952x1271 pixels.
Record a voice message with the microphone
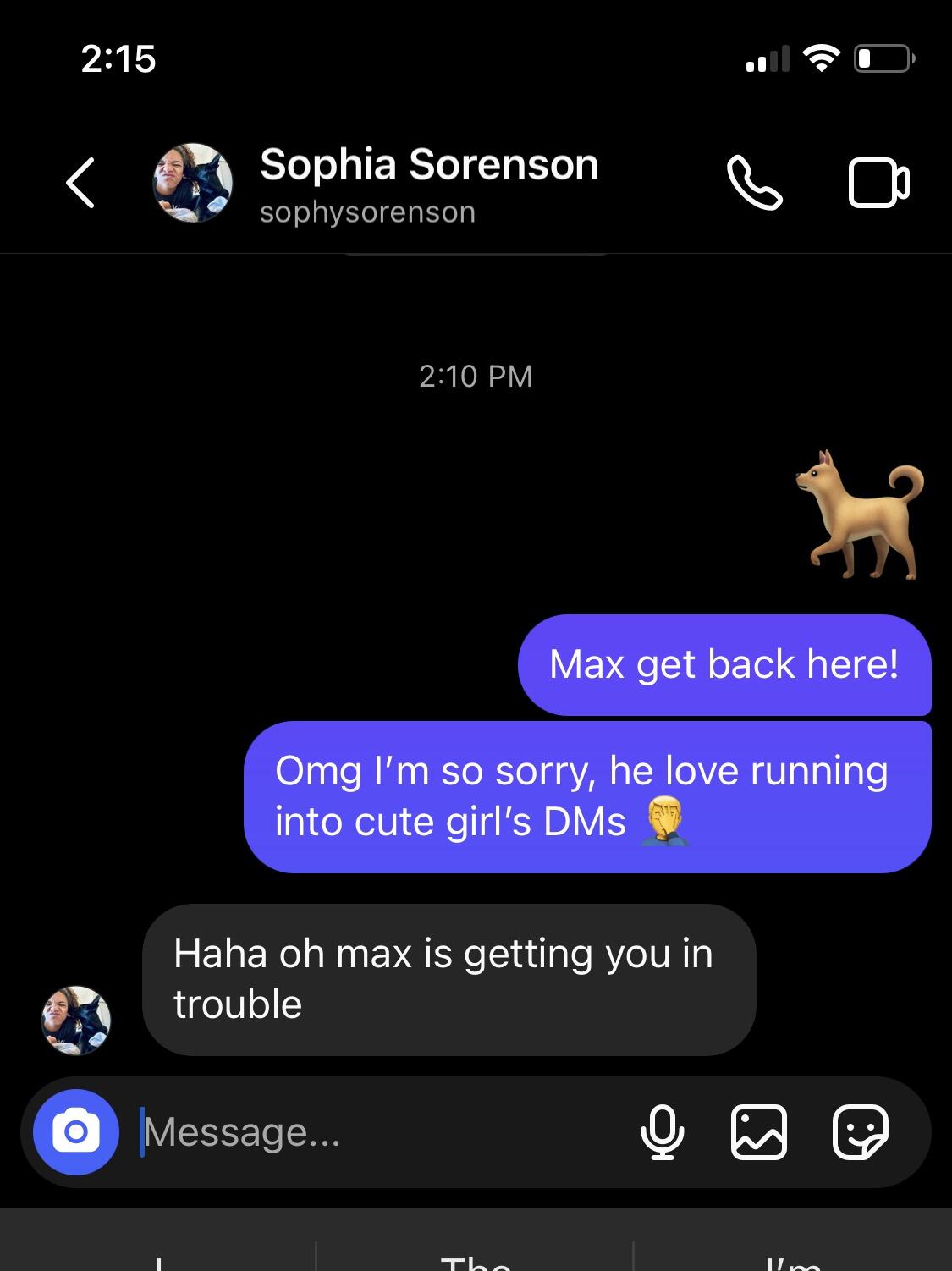coord(663,1132)
